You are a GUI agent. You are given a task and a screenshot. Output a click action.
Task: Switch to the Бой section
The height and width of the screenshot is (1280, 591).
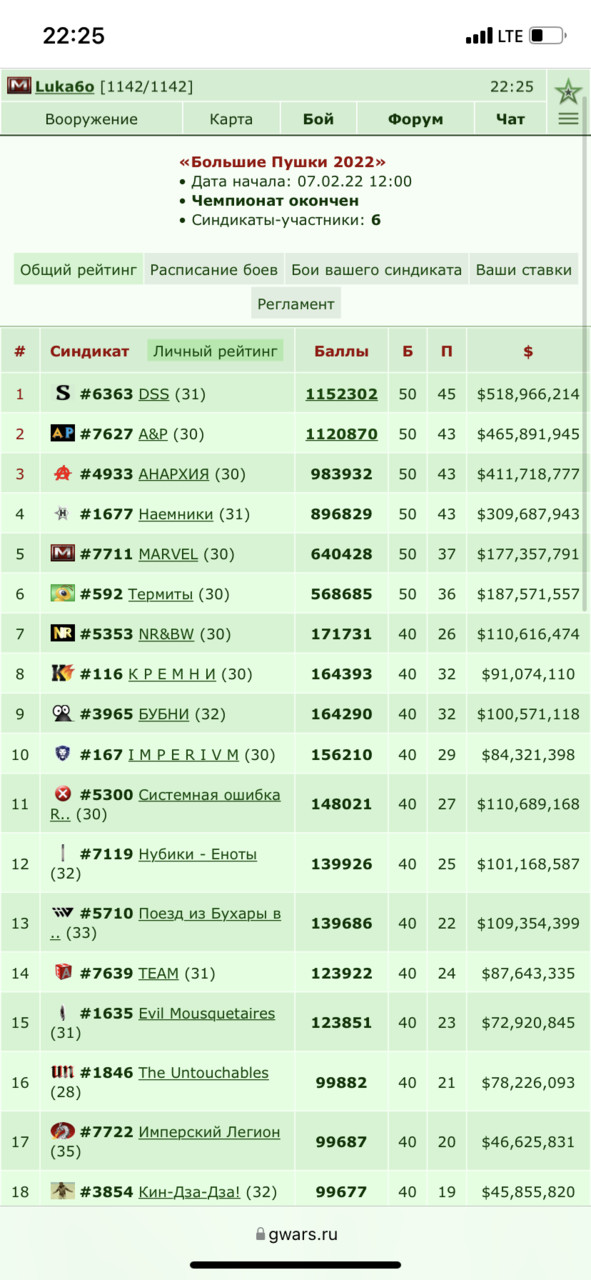tap(318, 119)
